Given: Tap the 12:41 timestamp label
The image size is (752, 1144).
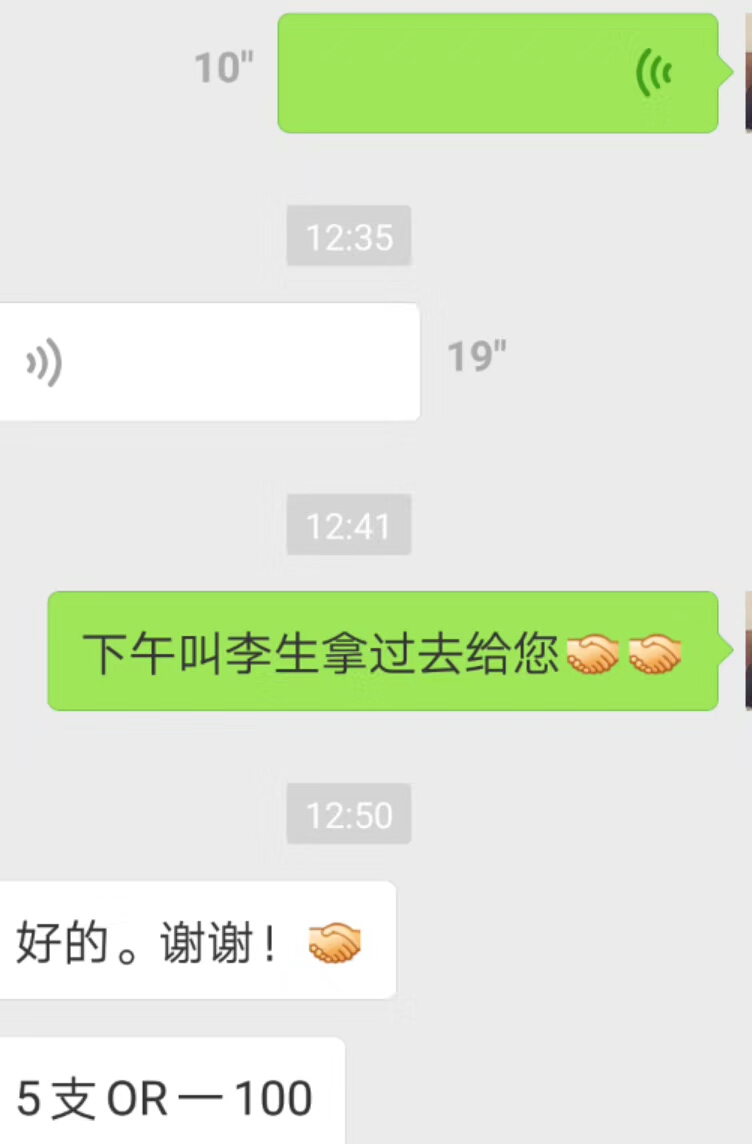Looking at the screenshot, I should (349, 524).
